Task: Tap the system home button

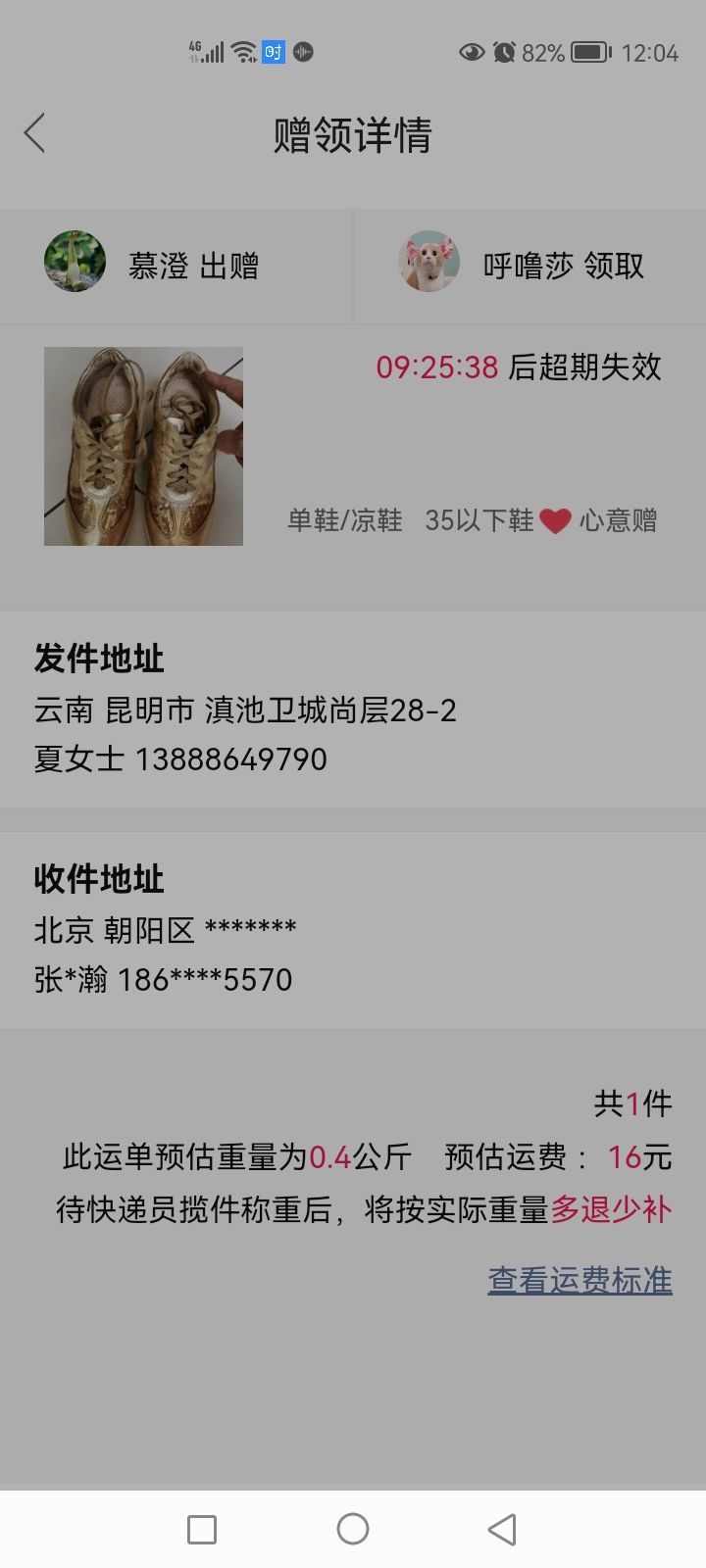Action: (353, 1529)
